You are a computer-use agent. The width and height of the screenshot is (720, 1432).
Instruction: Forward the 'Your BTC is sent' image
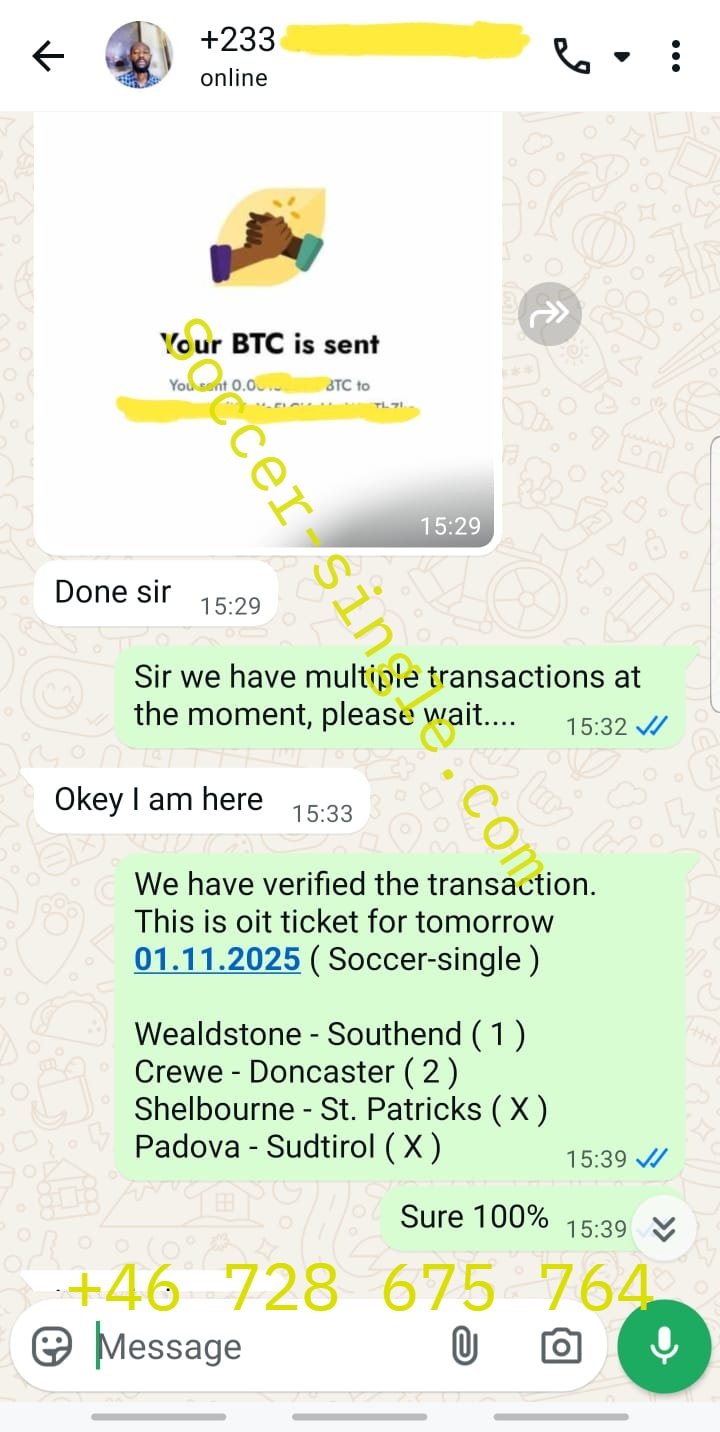click(x=549, y=315)
